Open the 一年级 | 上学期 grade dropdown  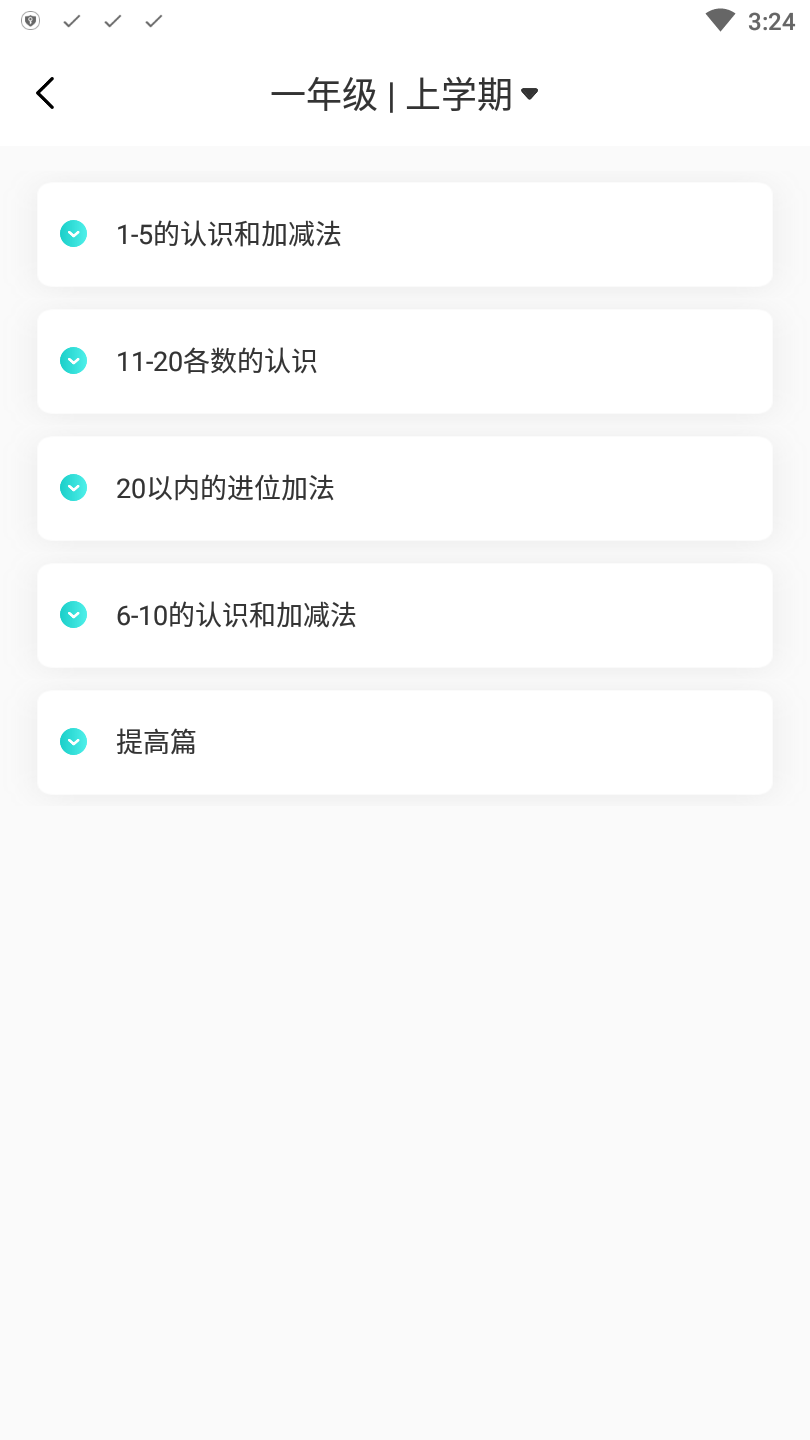coord(404,95)
